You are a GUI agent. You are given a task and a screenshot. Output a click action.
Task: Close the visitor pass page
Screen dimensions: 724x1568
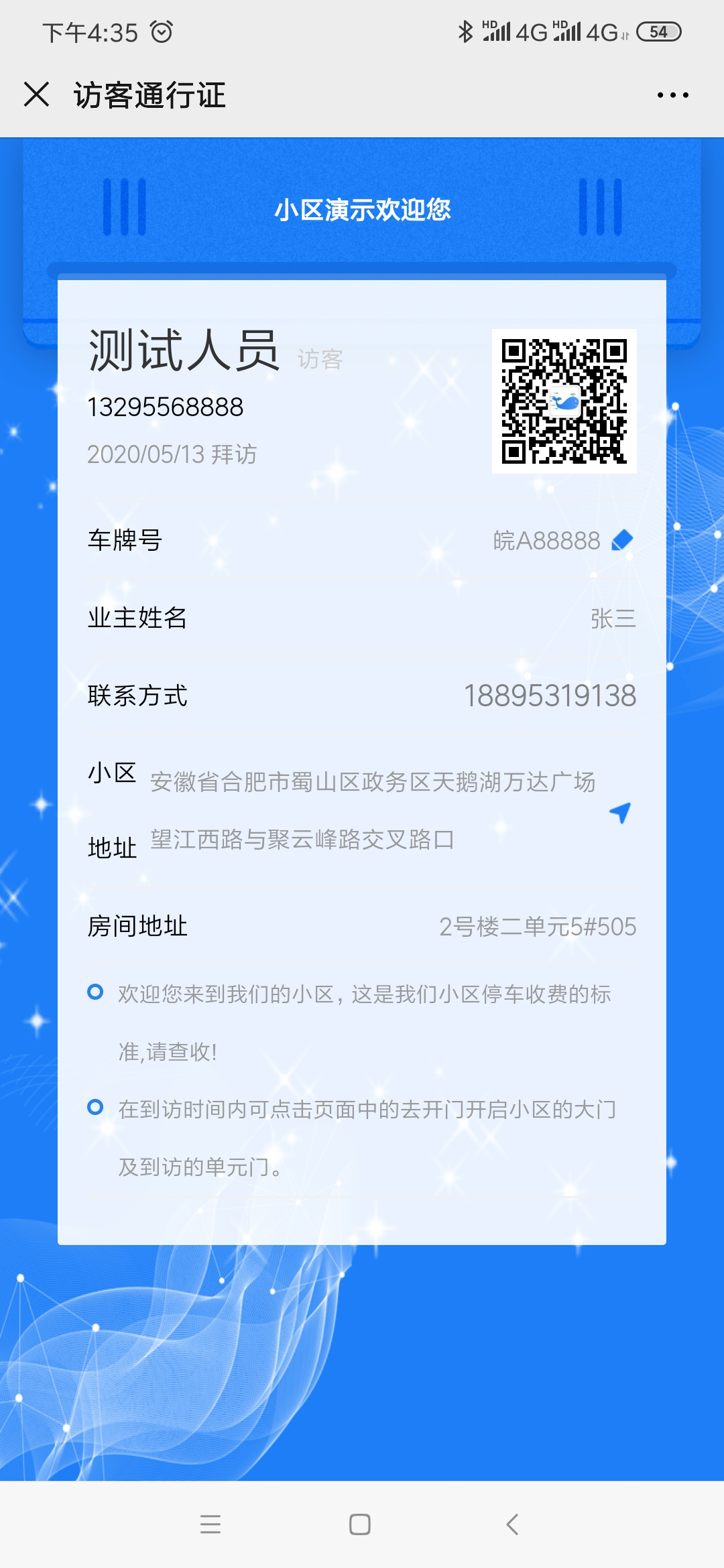[x=37, y=94]
